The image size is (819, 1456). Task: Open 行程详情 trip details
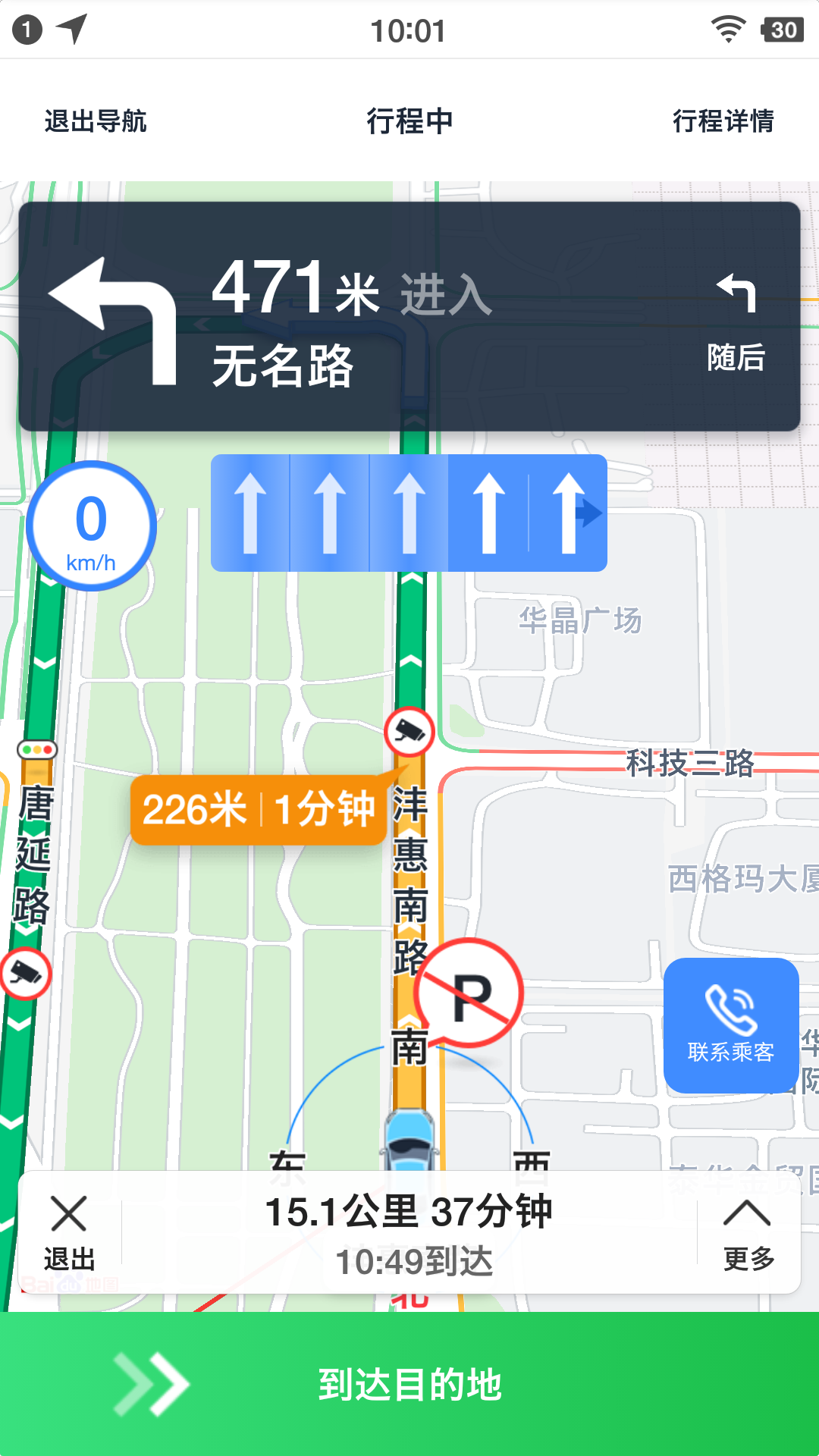coord(725,121)
